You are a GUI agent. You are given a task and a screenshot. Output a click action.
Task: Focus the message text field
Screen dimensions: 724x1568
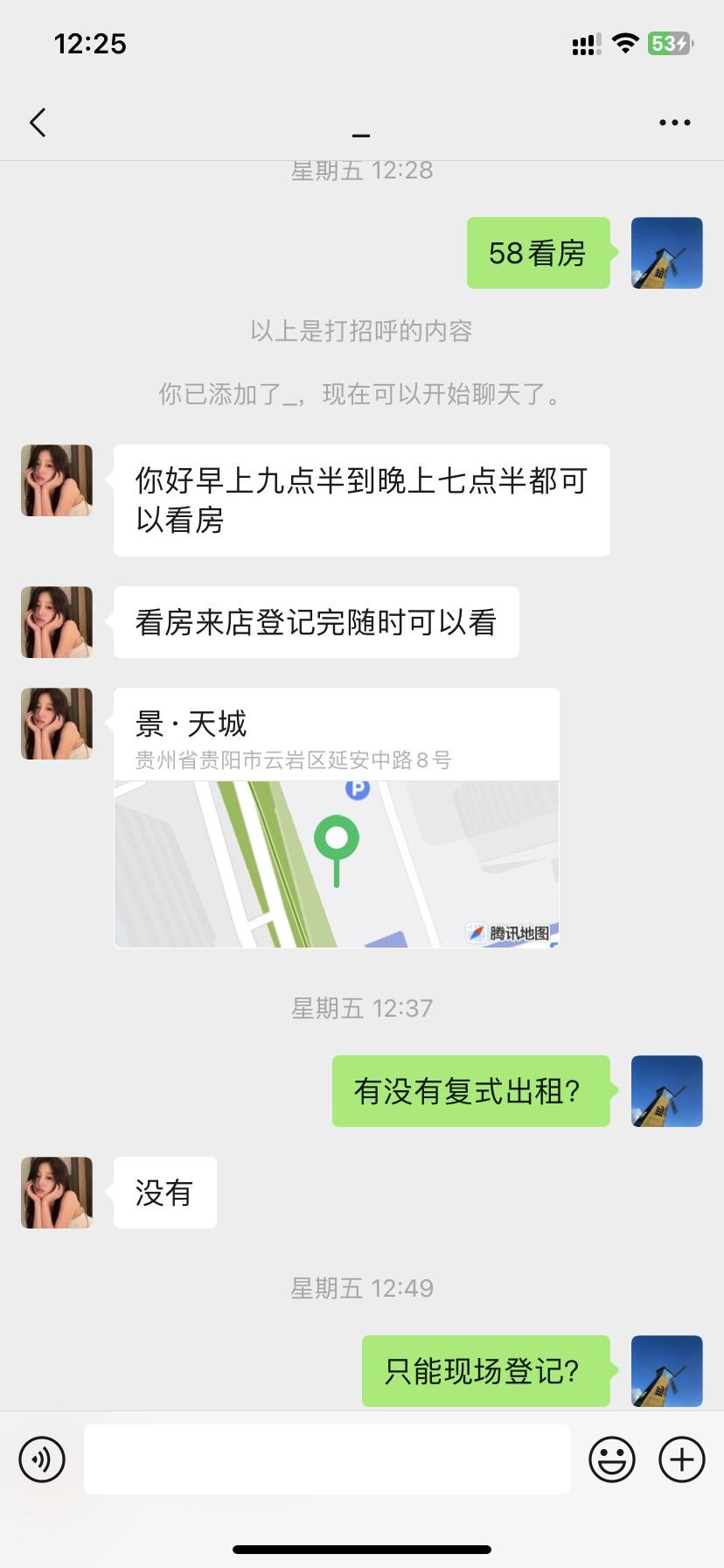pyautogui.click(x=327, y=1459)
